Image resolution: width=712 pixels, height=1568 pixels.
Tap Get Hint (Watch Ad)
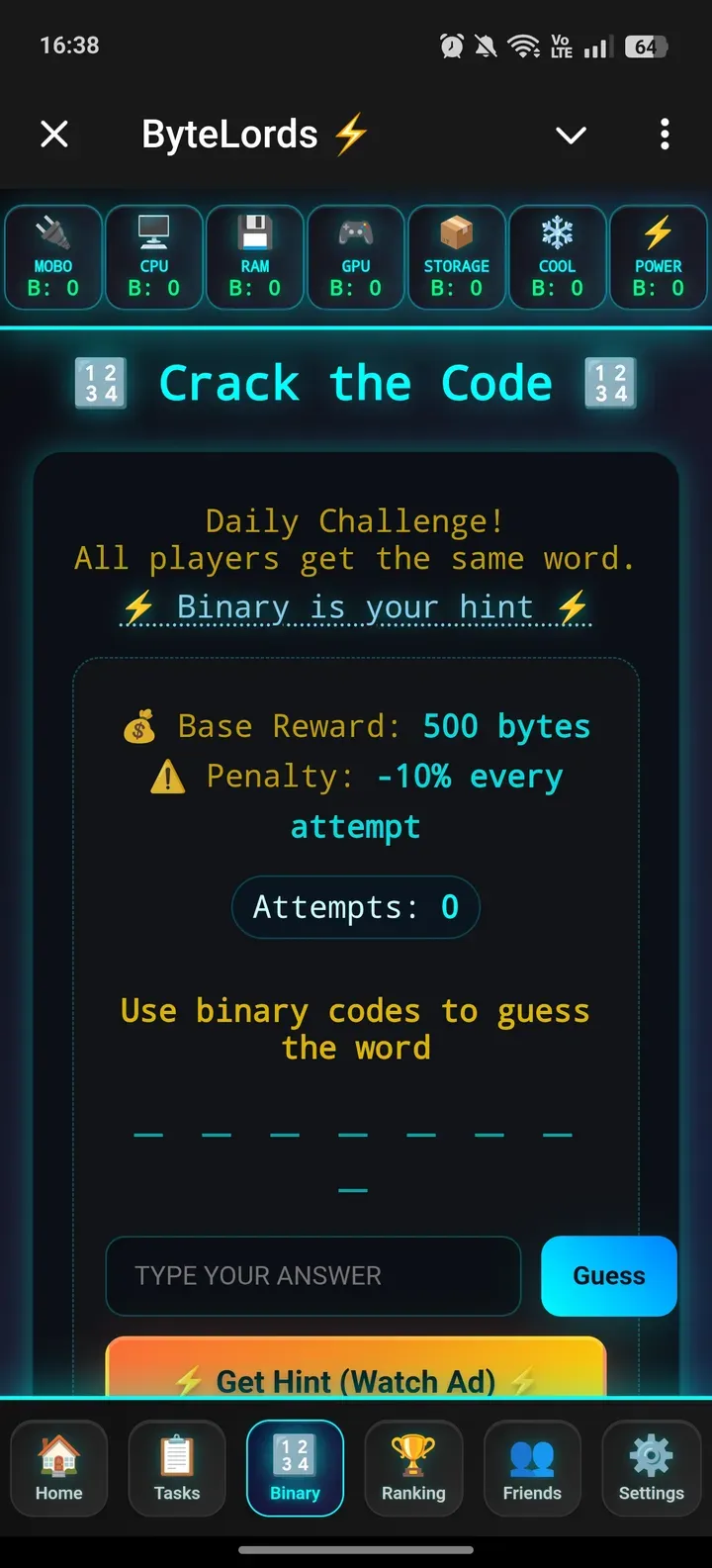click(356, 1375)
